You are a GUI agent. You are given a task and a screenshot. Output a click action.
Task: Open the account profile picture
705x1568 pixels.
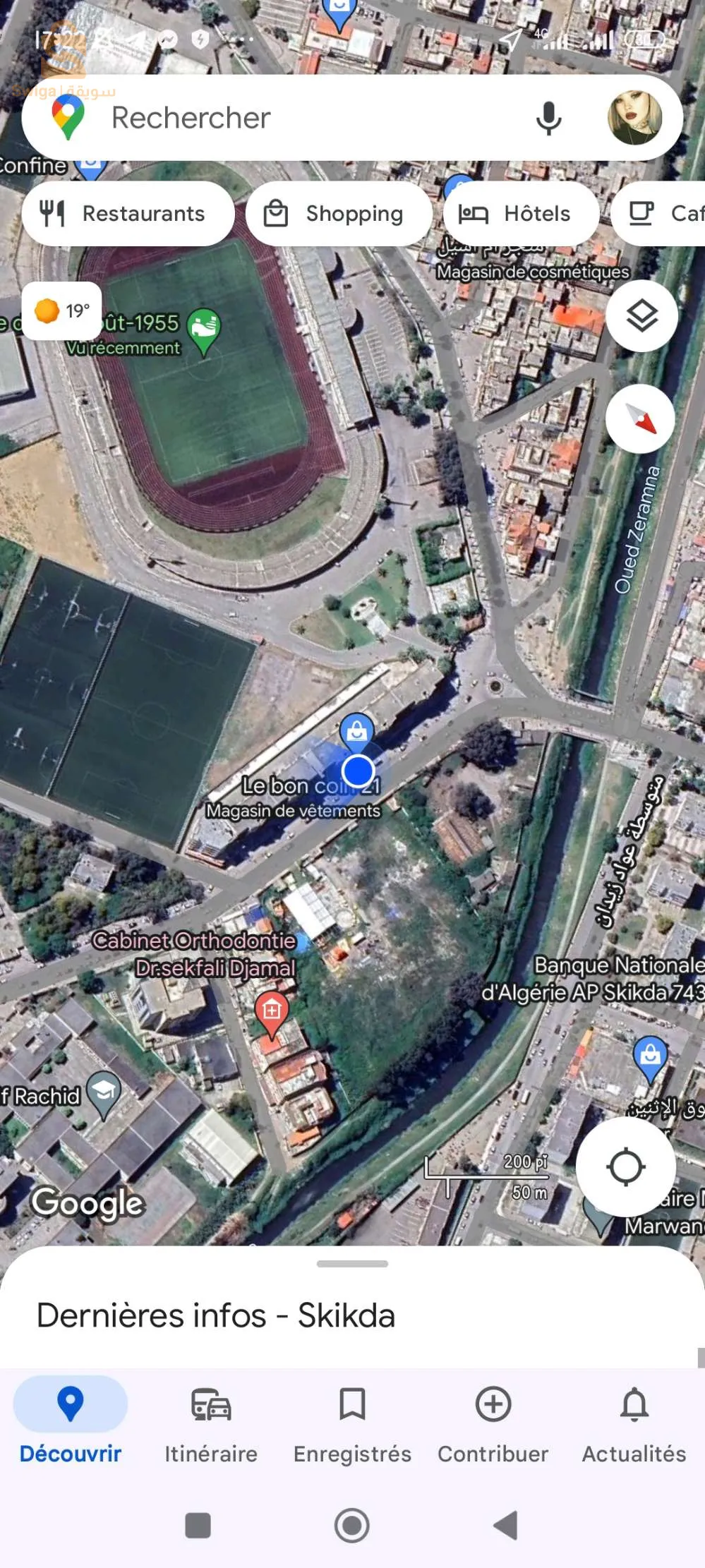click(x=635, y=118)
